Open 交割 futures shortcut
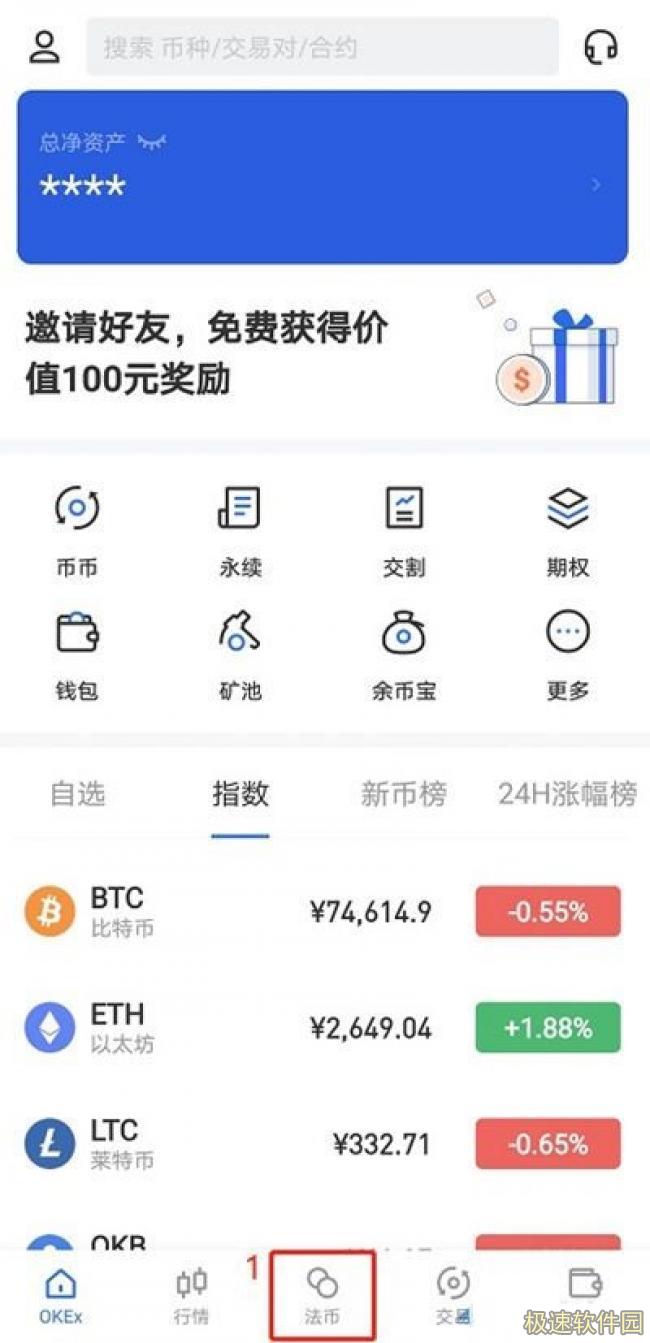Viewport: 650px width, 1343px height. click(404, 530)
